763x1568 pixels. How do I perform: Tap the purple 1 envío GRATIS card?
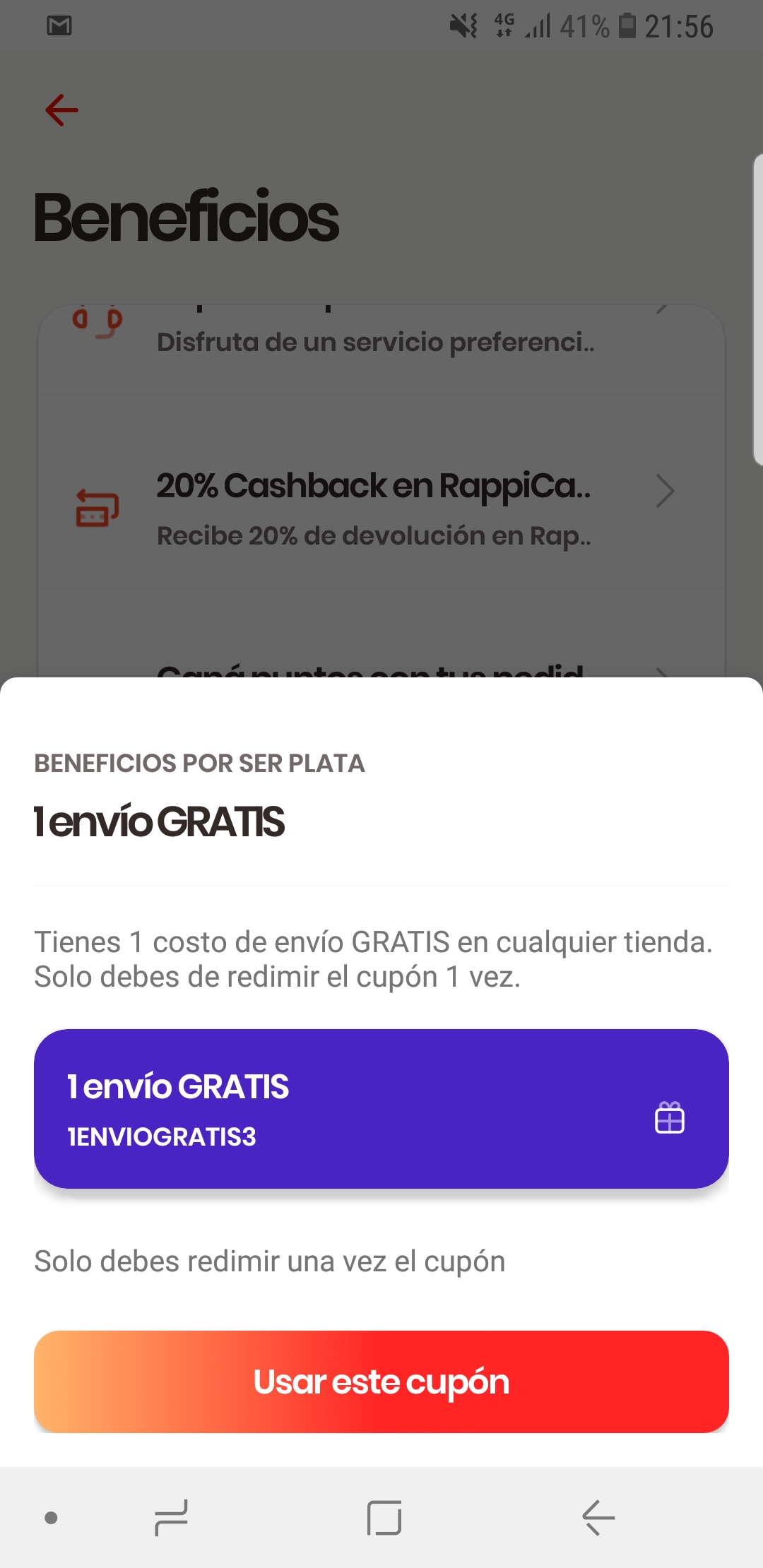(381, 1105)
